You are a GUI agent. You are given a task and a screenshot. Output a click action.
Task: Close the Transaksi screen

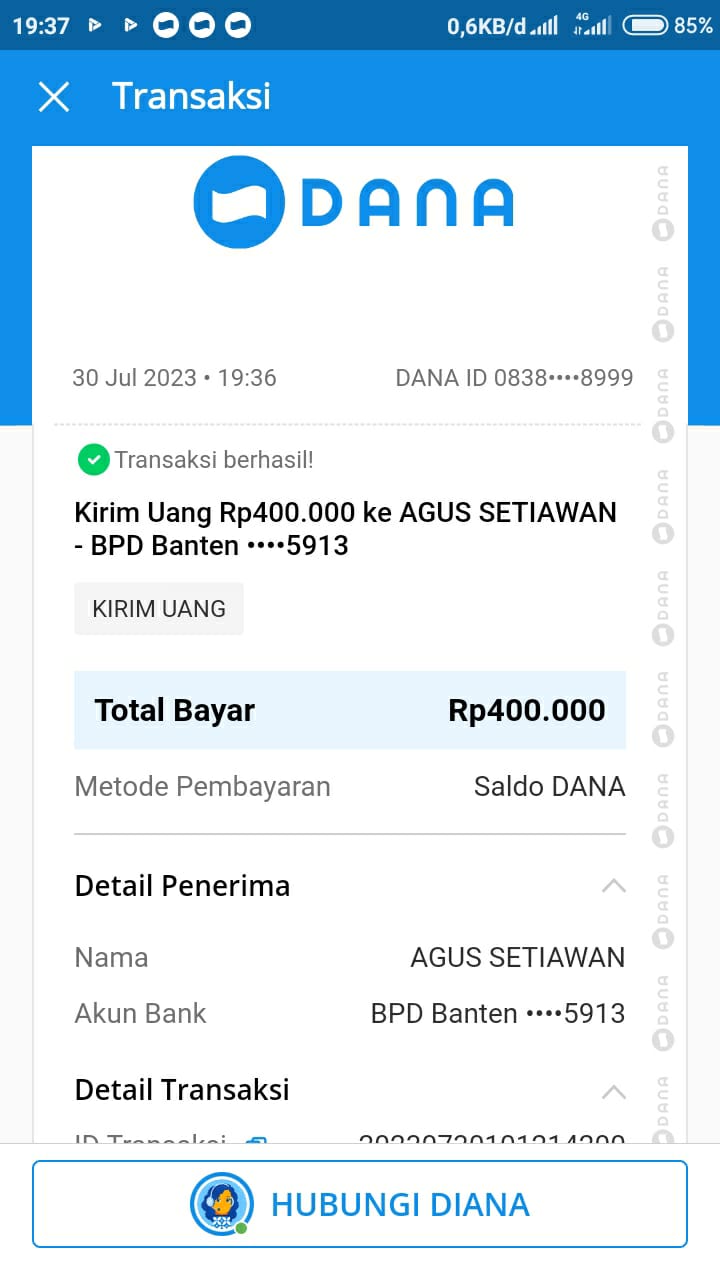tap(54, 97)
